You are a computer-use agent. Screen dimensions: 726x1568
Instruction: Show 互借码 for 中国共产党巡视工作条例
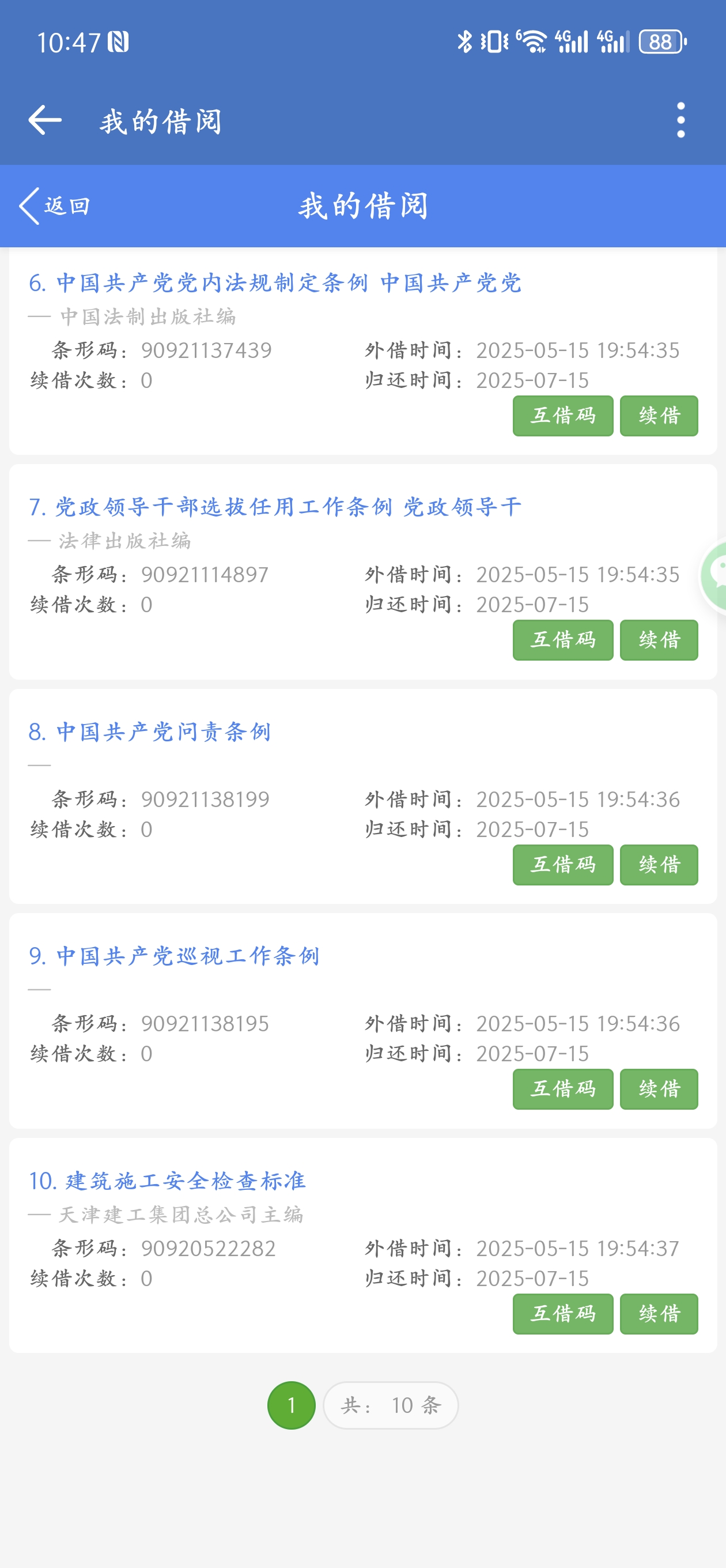click(x=562, y=1089)
